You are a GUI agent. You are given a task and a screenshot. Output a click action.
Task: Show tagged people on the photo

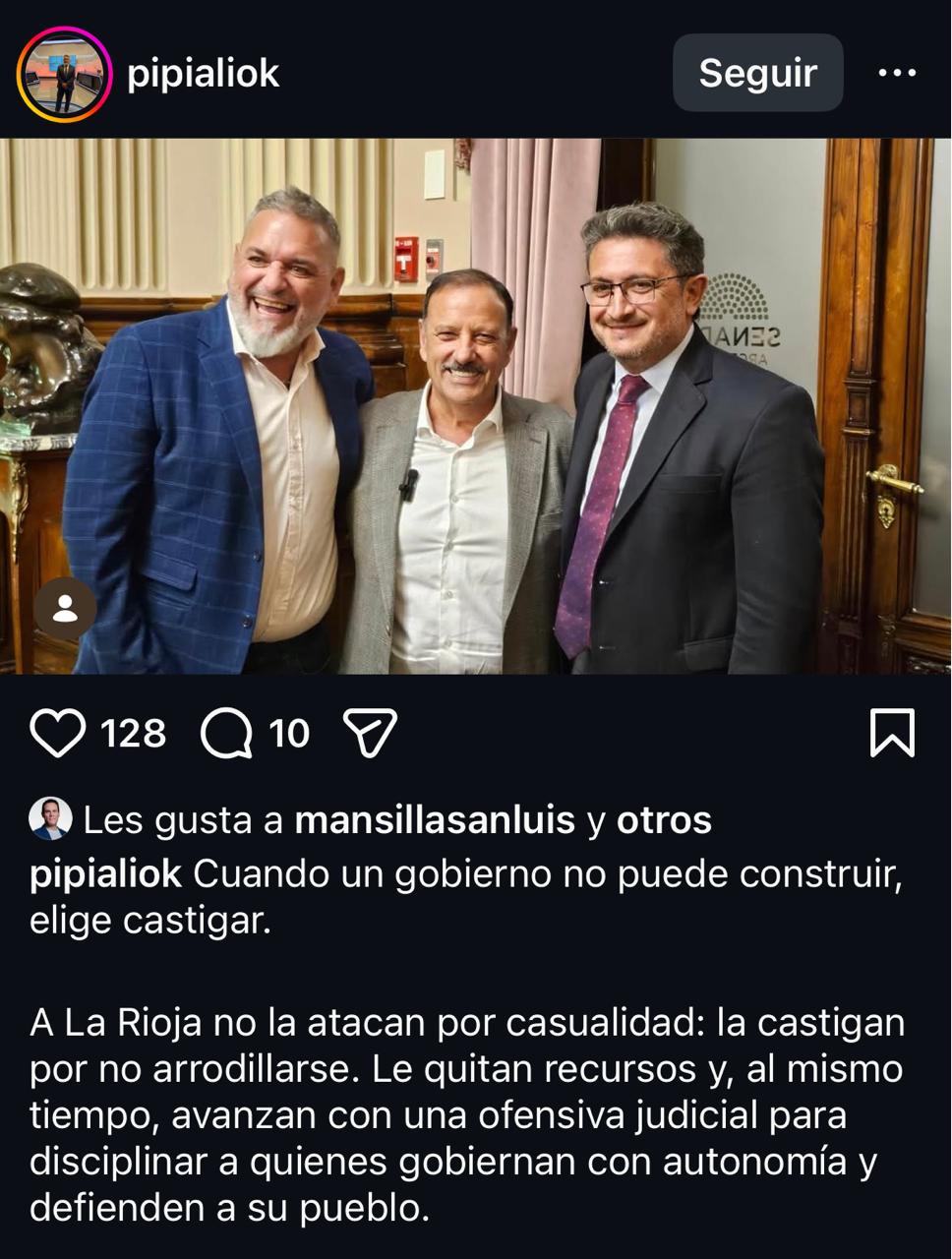coord(65,609)
